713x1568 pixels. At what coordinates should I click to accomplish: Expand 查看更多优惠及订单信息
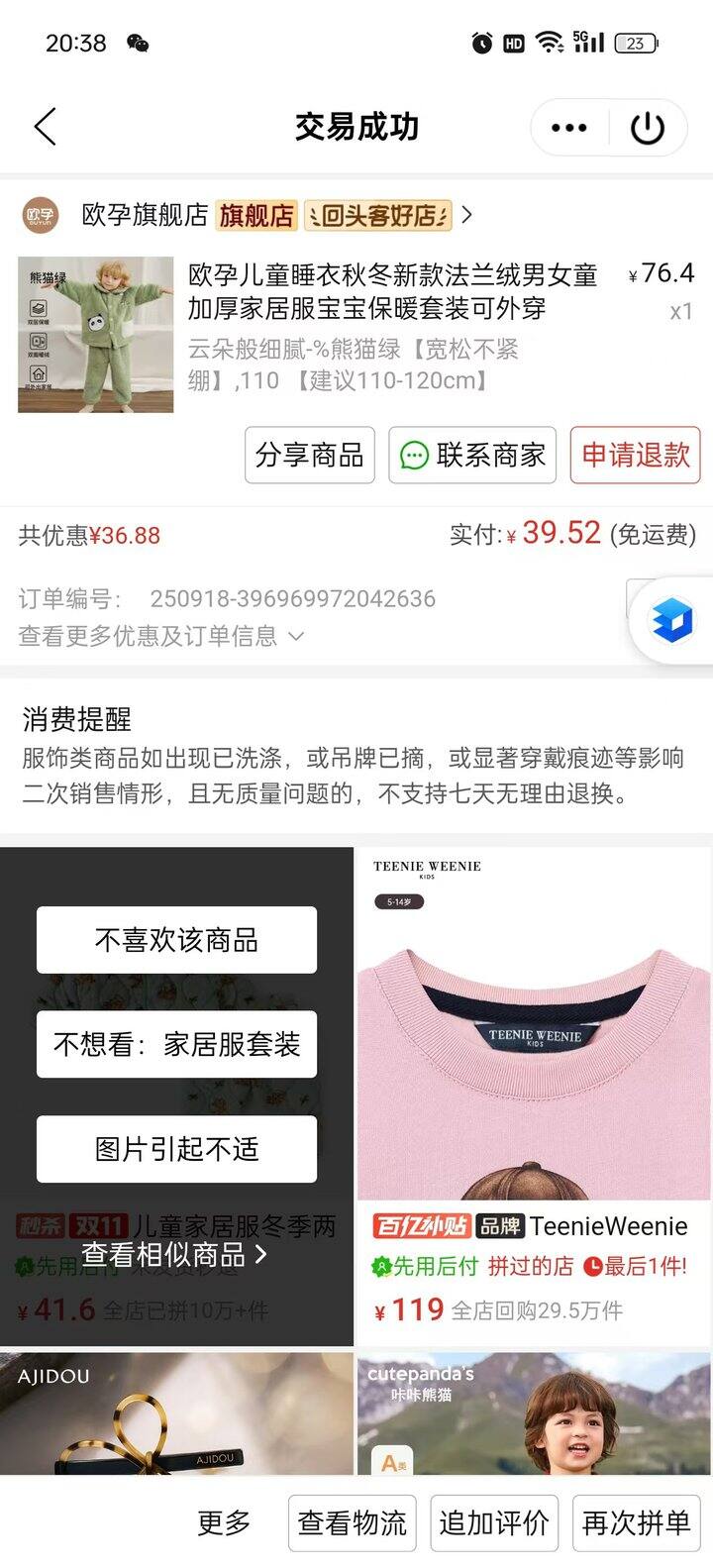click(x=160, y=636)
